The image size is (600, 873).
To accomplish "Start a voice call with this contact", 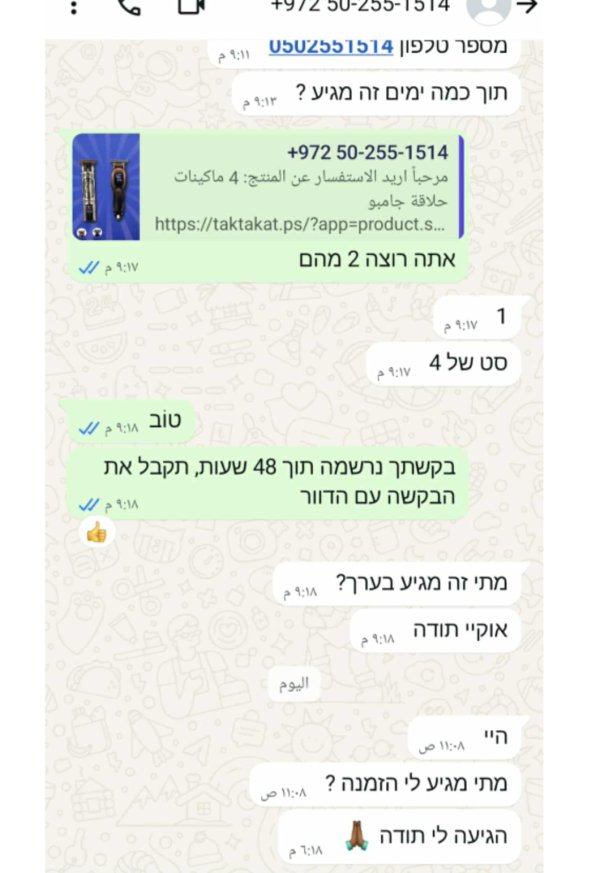I will pos(129,6).
